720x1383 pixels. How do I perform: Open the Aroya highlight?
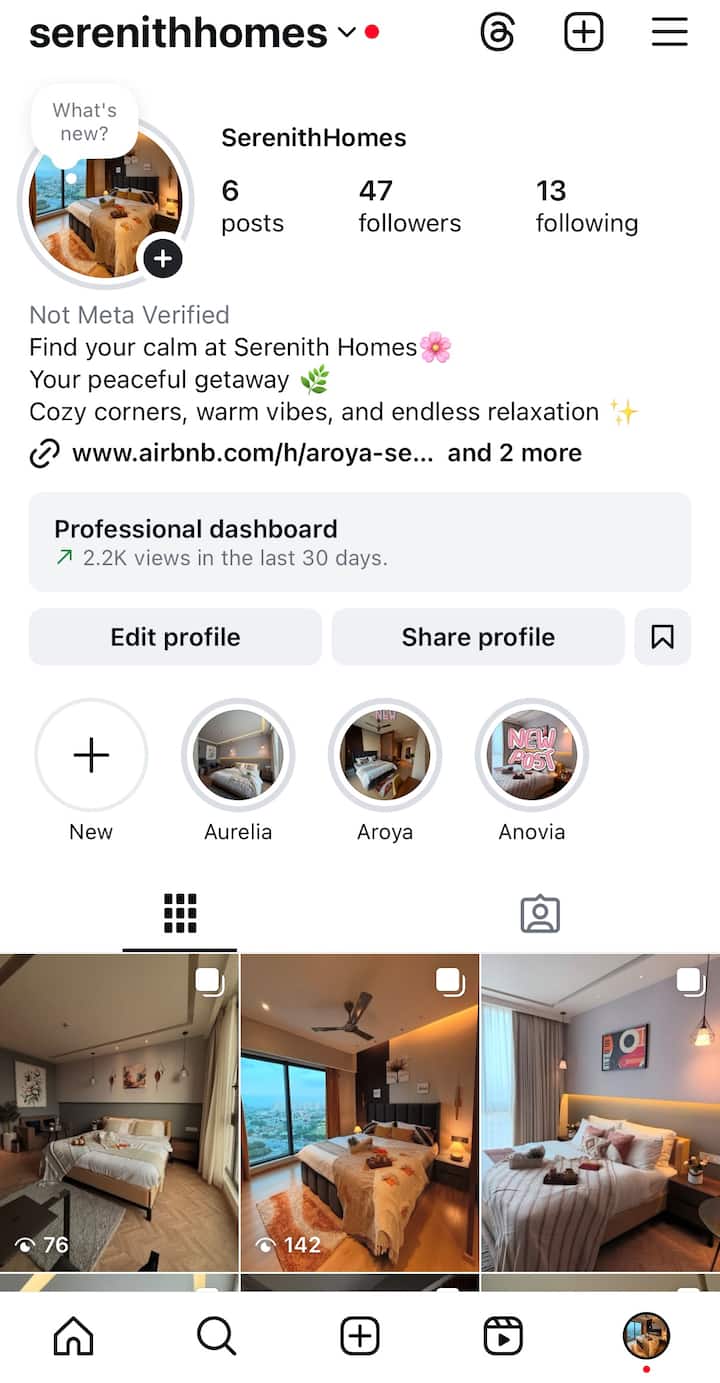click(x=385, y=755)
